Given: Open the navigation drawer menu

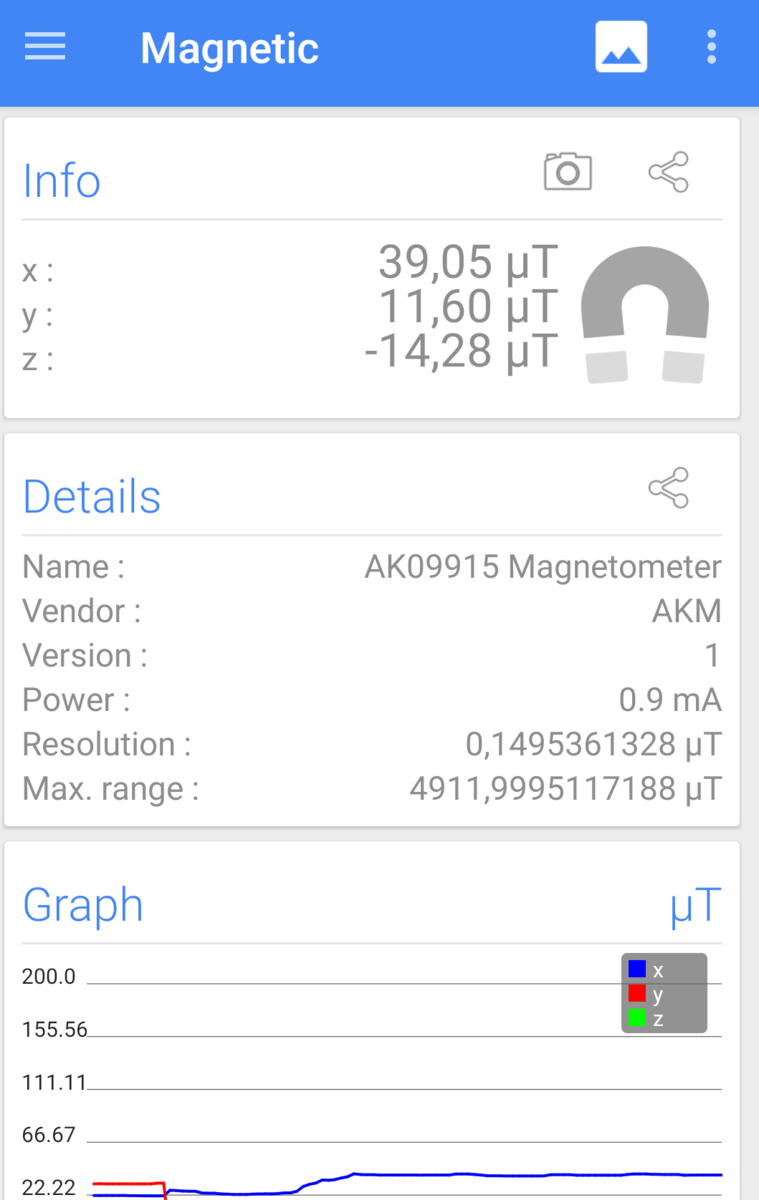Looking at the screenshot, I should tap(45, 47).
